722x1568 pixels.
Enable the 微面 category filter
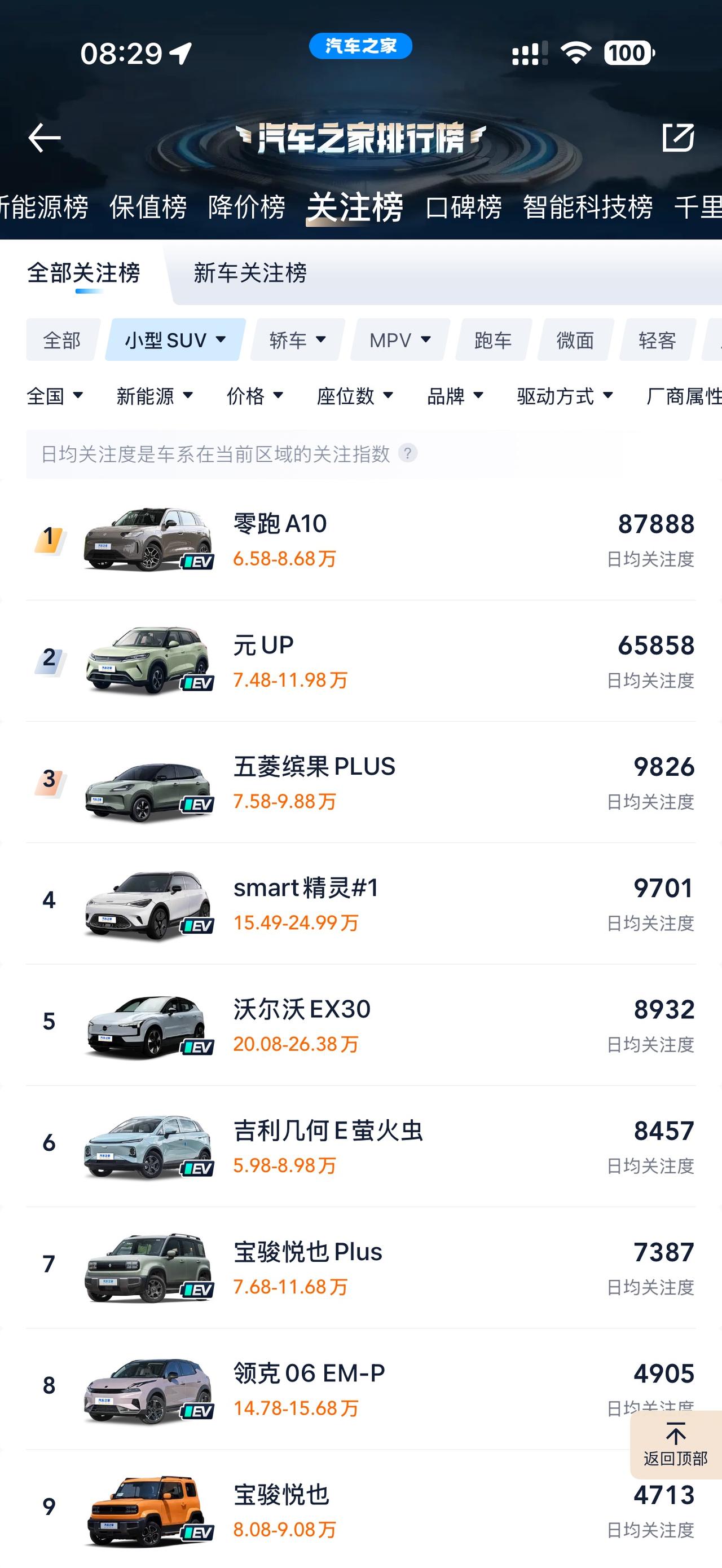[575, 340]
